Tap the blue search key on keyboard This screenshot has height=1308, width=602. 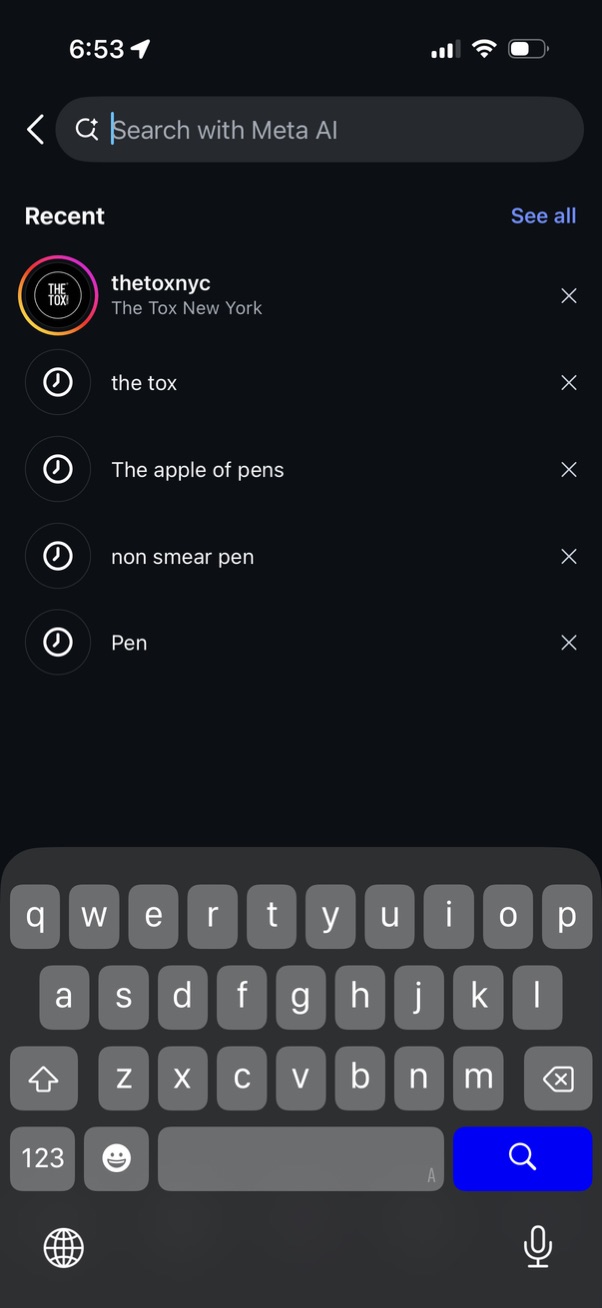point(522,1158)
